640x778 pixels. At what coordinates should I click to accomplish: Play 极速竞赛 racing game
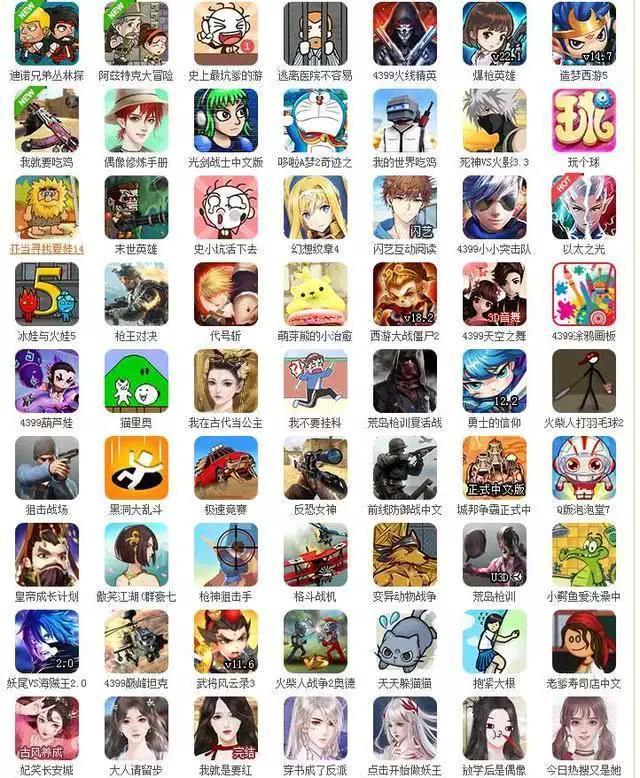tap(225, 468)
